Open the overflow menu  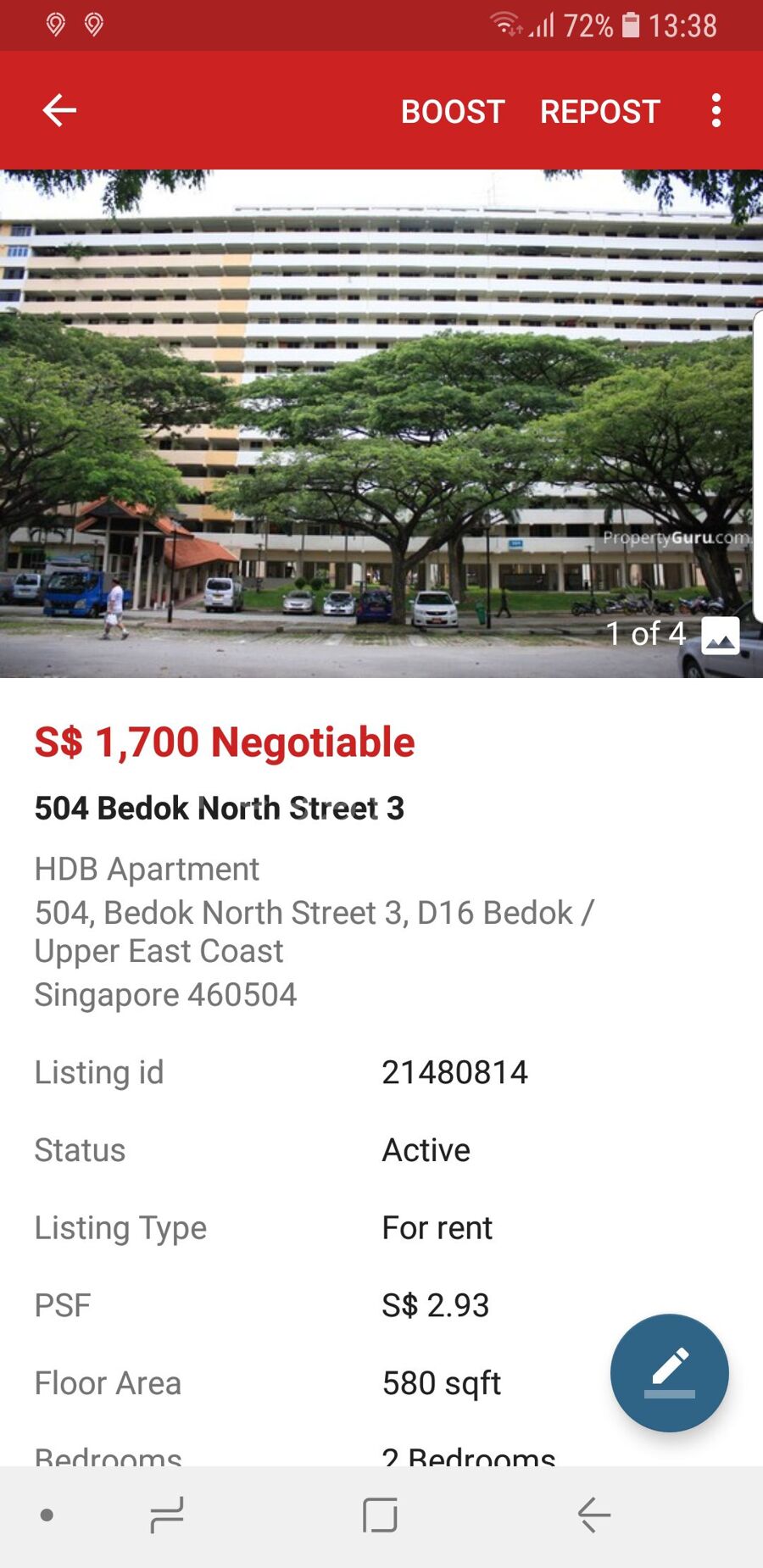tap(716, 110)
